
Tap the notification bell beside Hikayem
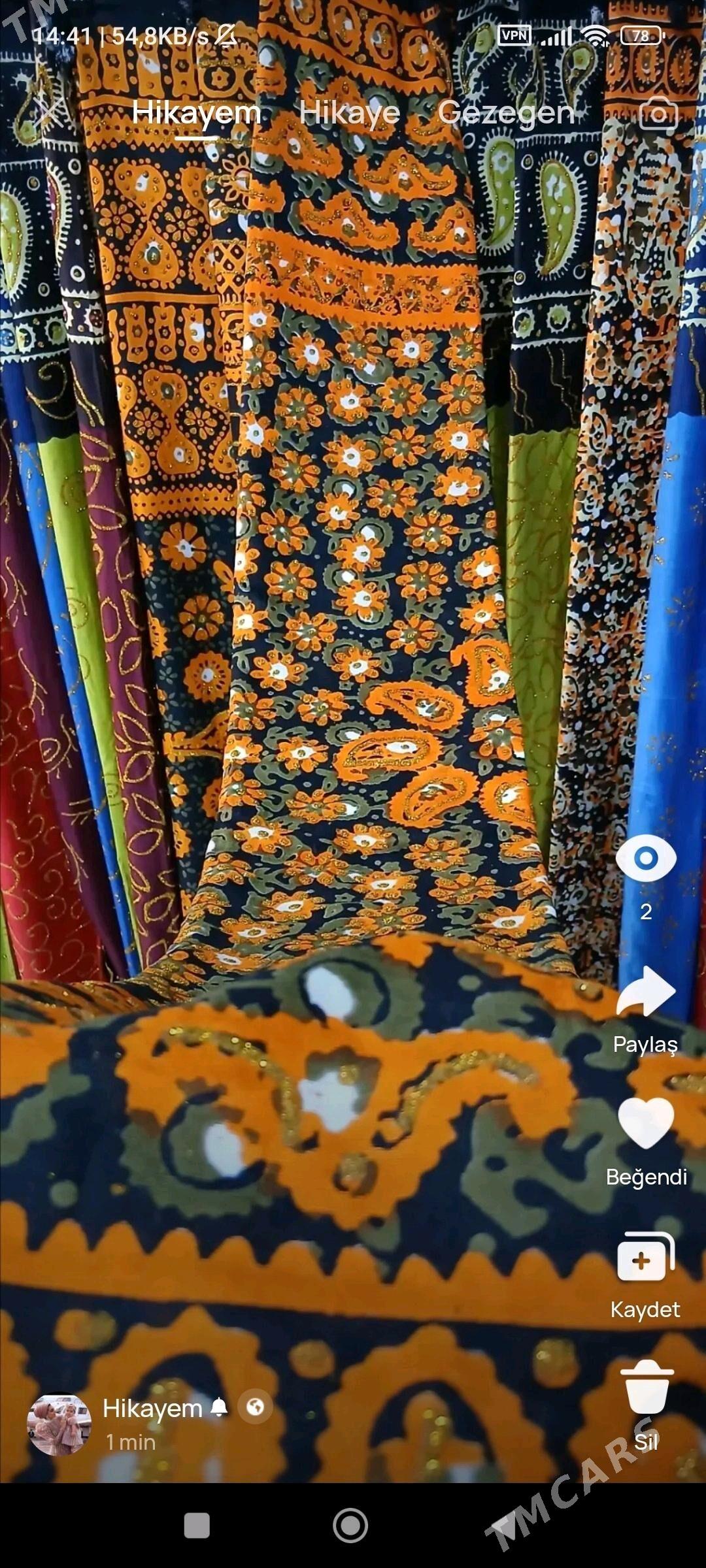(219, 1407)
